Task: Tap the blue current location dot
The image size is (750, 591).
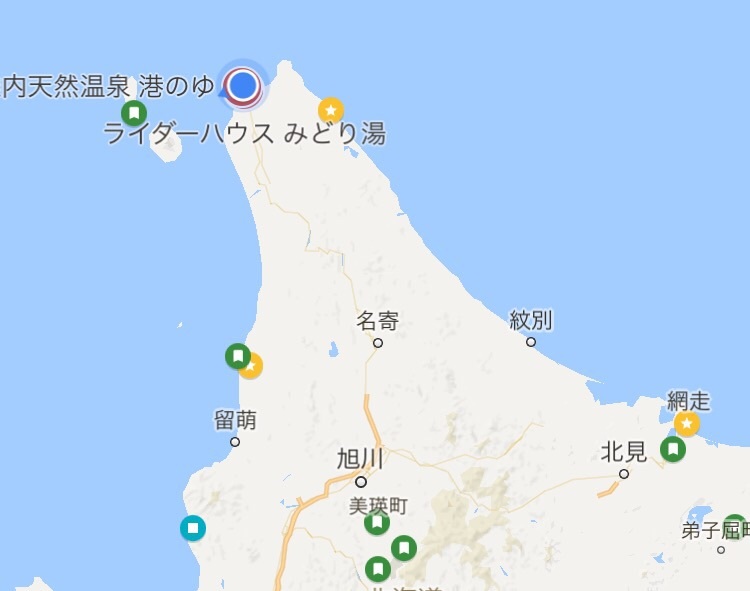Action: click(242, 87)
